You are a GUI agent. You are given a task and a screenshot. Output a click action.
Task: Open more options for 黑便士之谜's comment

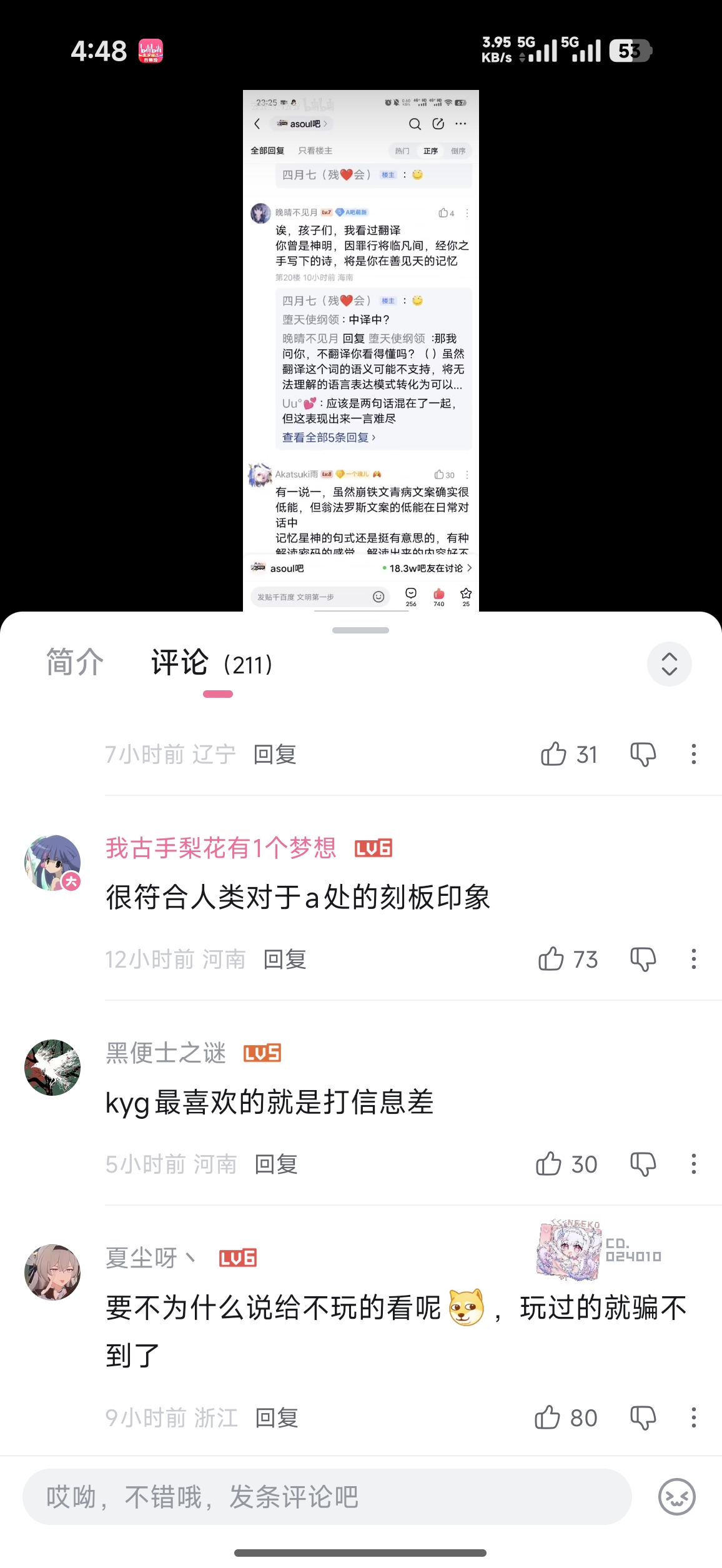(693, 1164)
